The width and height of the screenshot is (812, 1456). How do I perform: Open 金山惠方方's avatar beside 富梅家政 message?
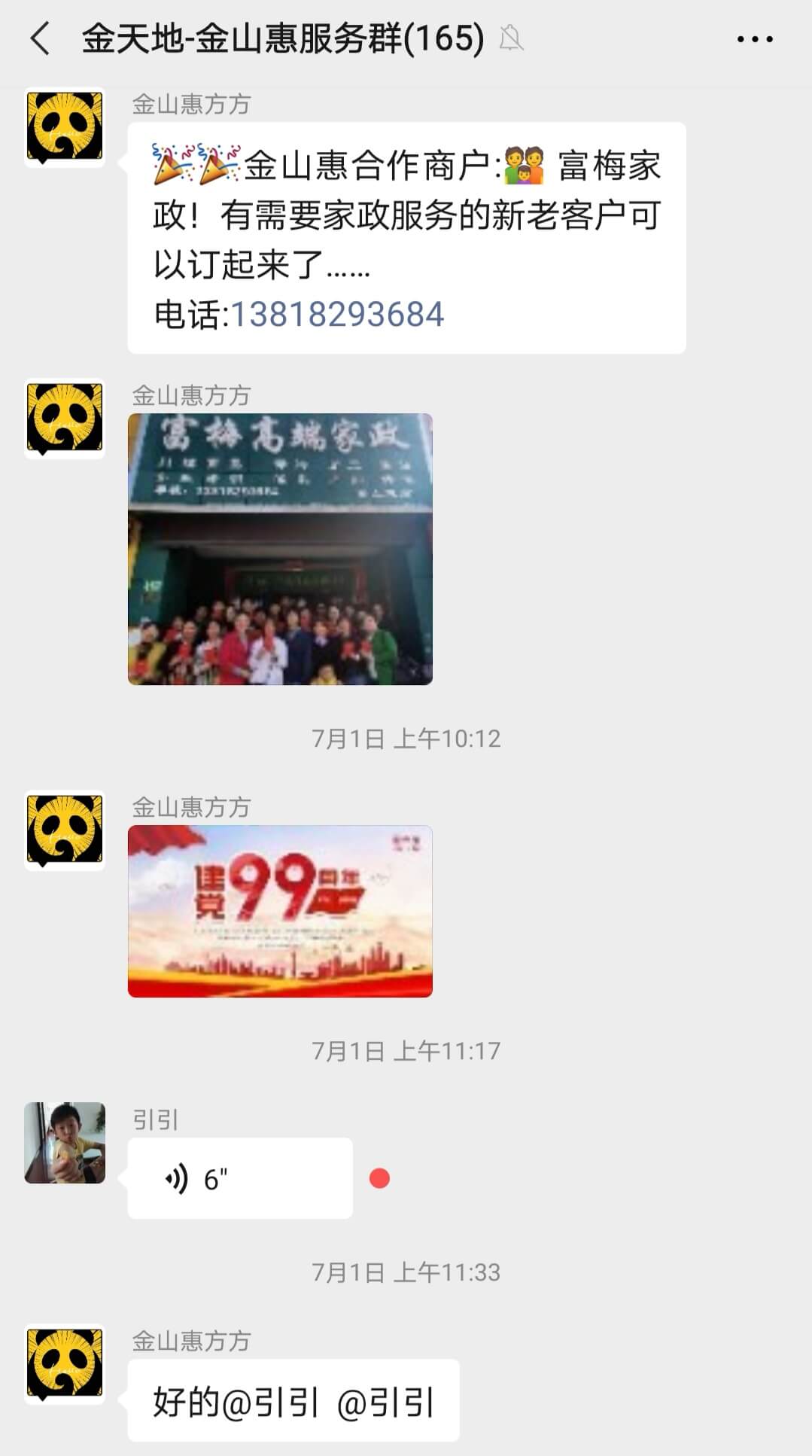click(x=65, y=127)
